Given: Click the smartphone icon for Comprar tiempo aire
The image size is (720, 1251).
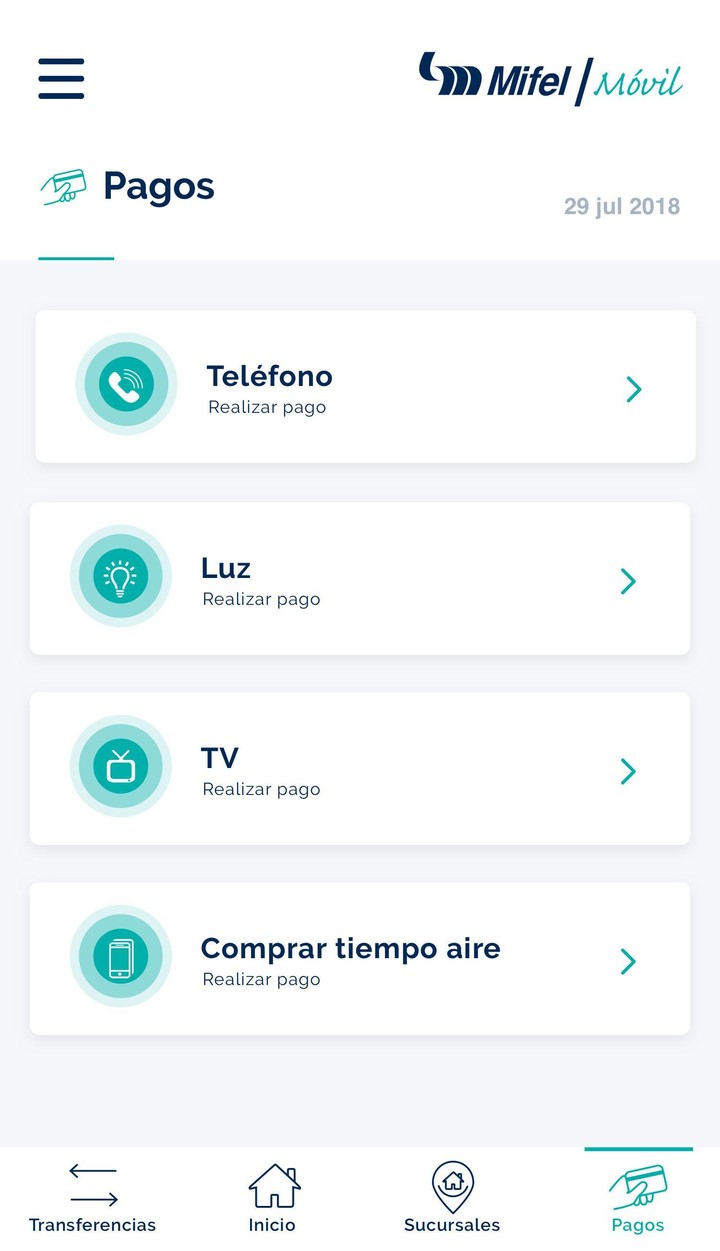Looking at the screenshot, I should (121, 957).
